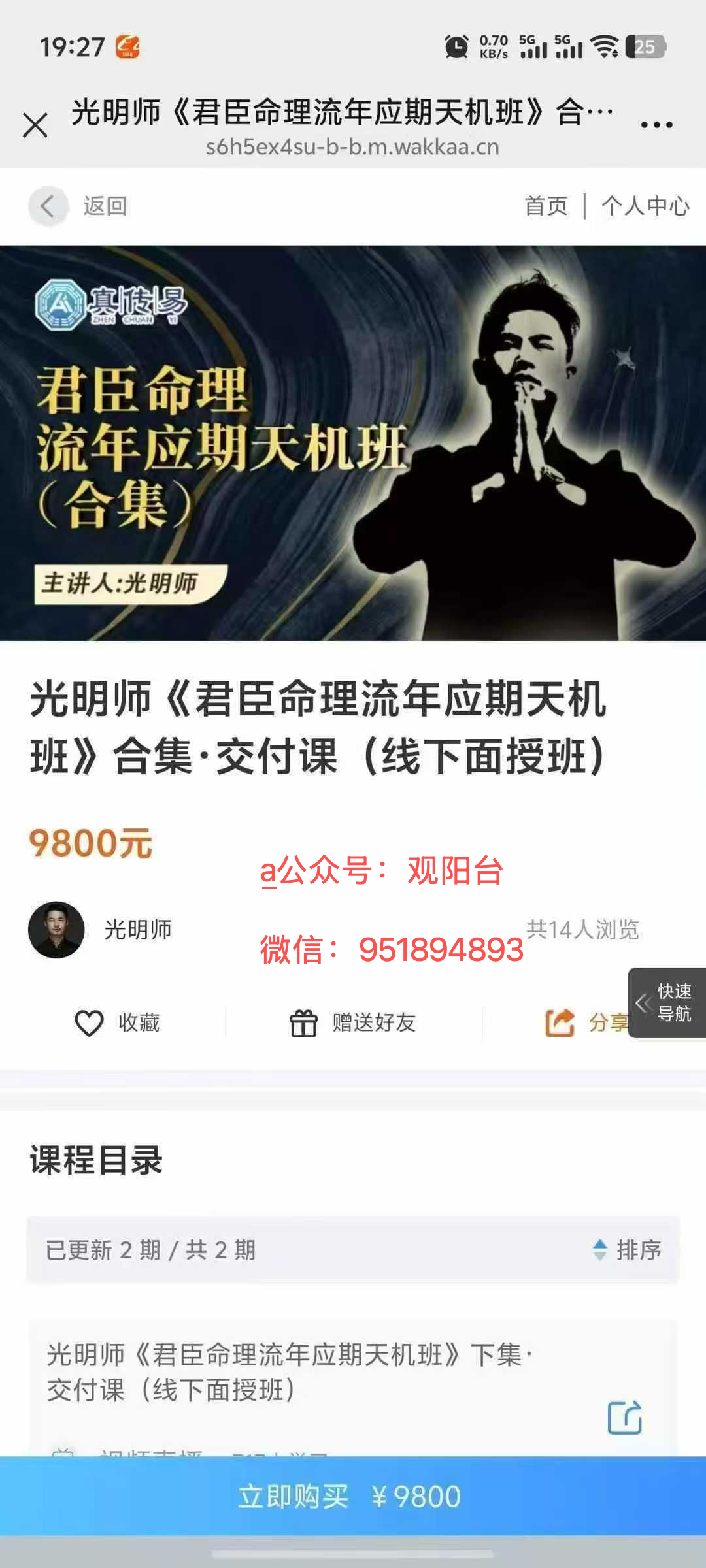This screenshot has width=706, height=1568.
Task: Buy now with 立即购买 ¥9800
Action: tap(353, 1496)
